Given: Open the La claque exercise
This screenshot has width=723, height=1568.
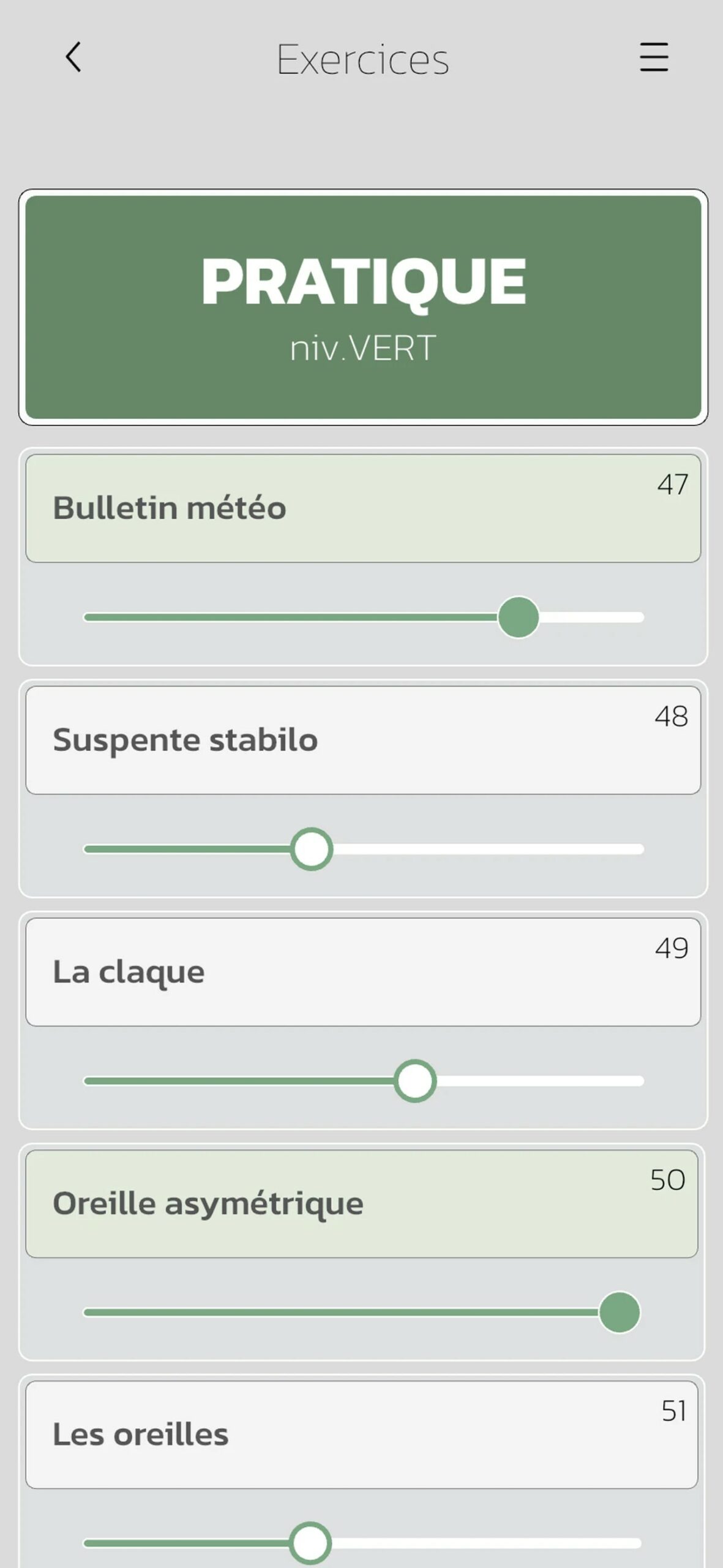Looking at the screenshot, I should point(363,972).
